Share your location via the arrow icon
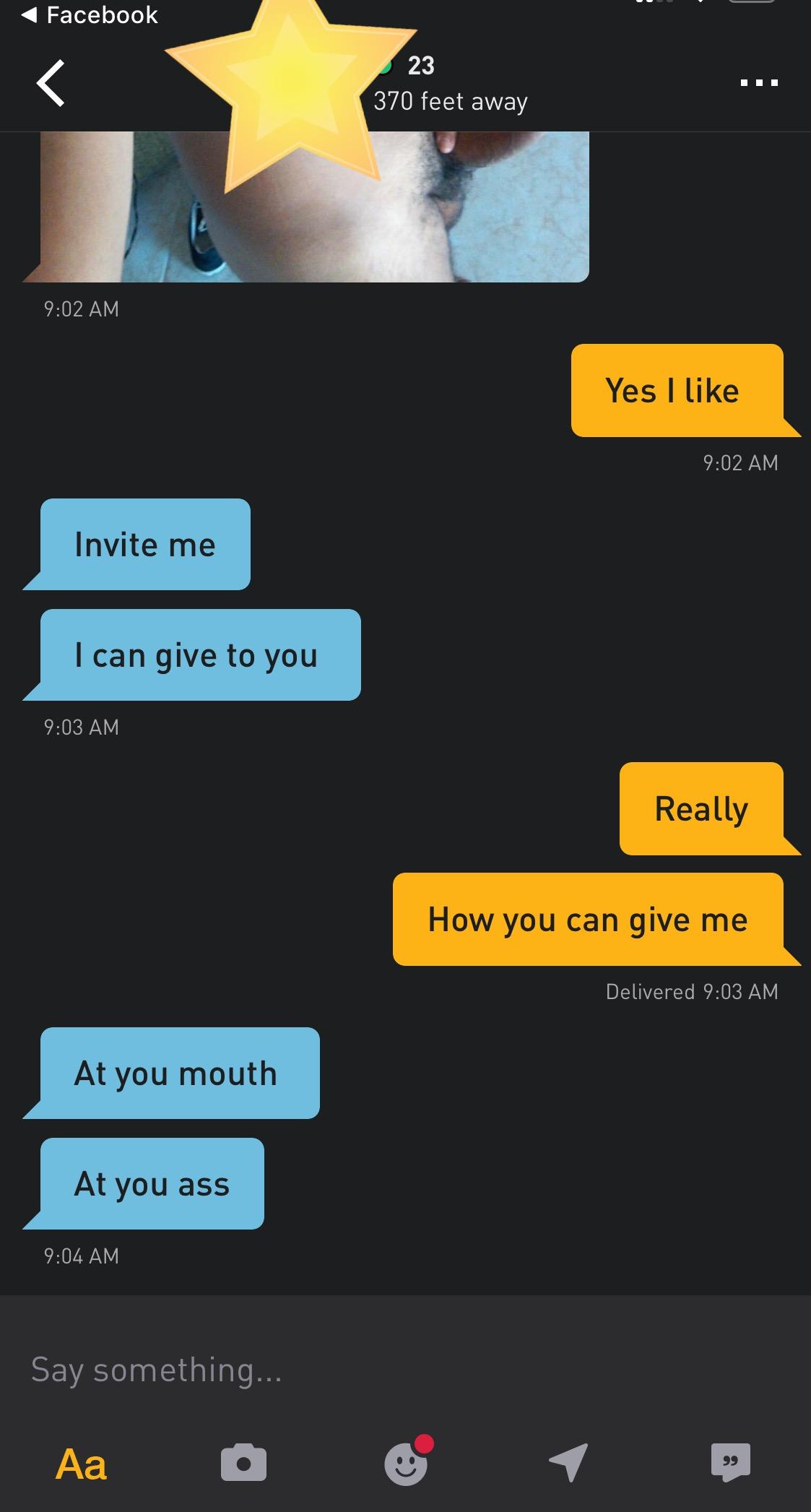 pos(568,1463)
